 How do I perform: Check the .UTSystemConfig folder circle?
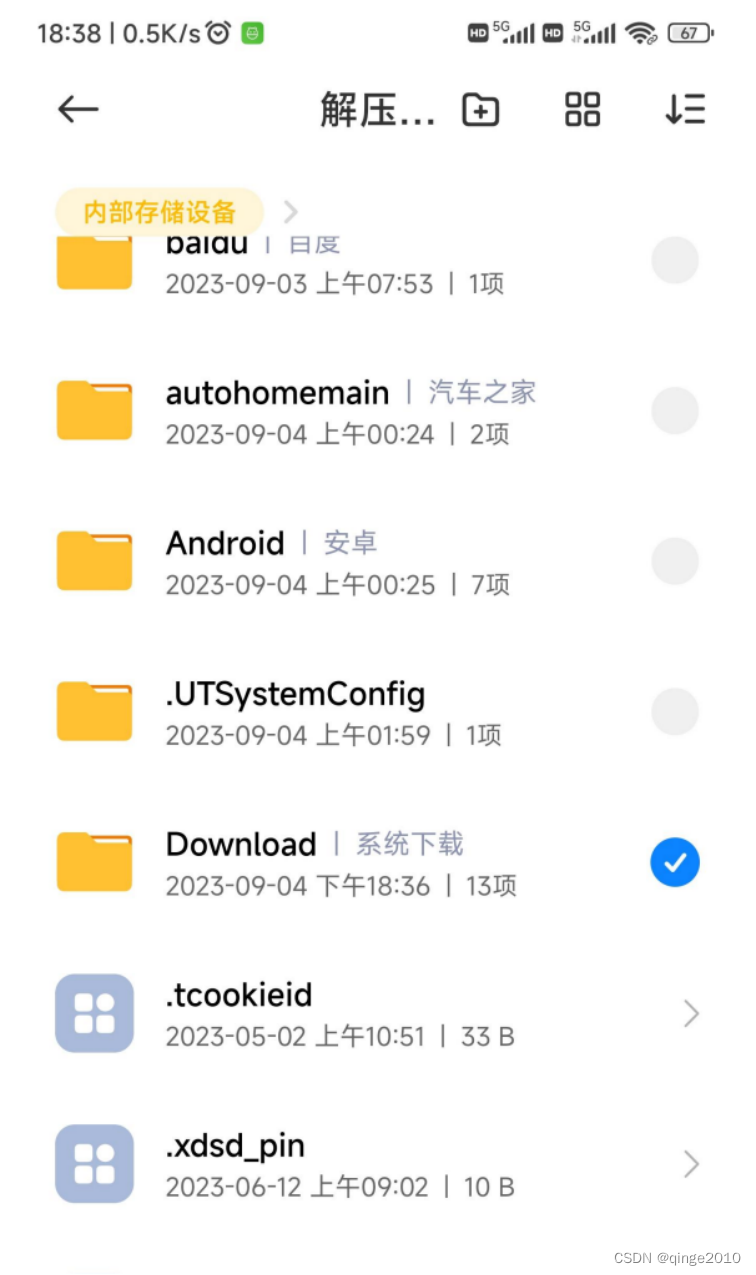point(675,712)
